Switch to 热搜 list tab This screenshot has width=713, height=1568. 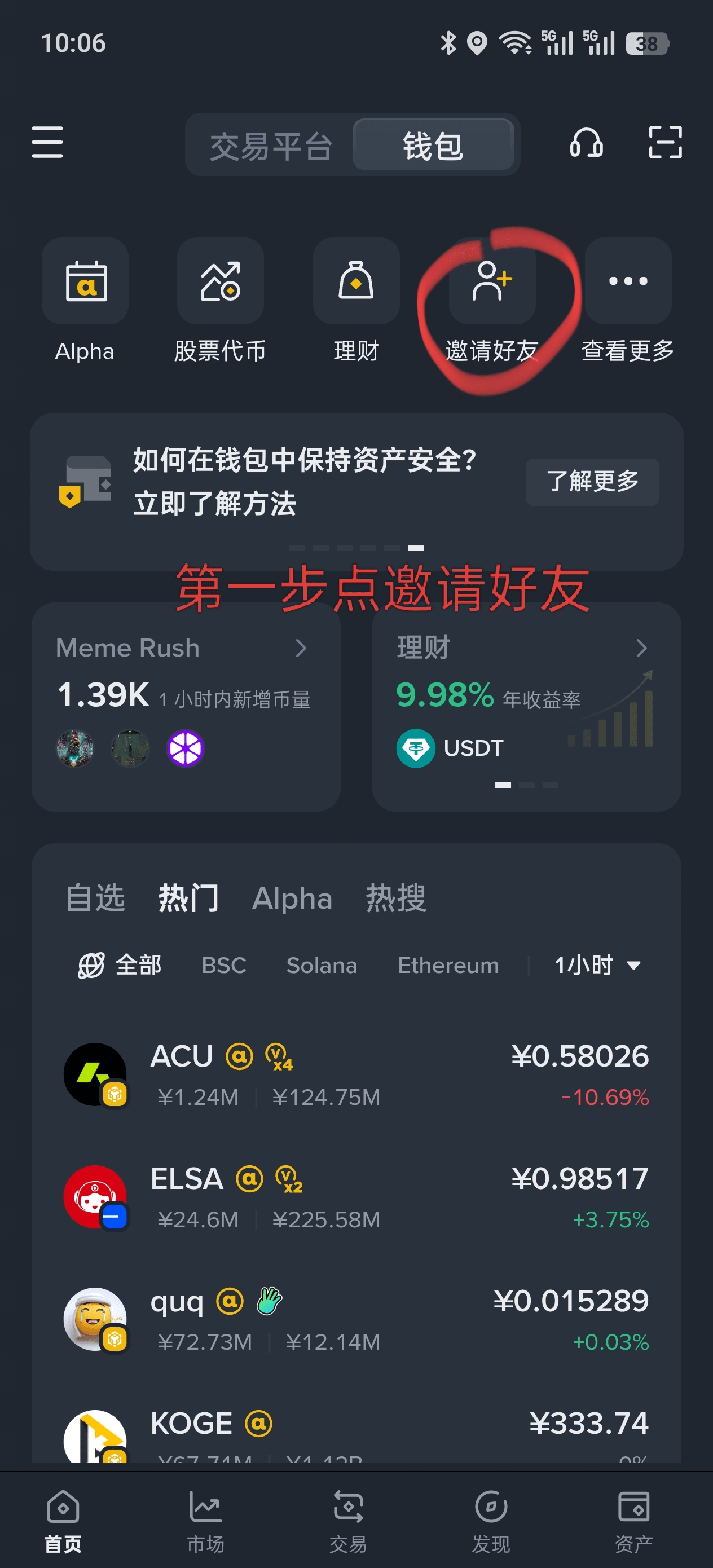(x=396, y=898)
